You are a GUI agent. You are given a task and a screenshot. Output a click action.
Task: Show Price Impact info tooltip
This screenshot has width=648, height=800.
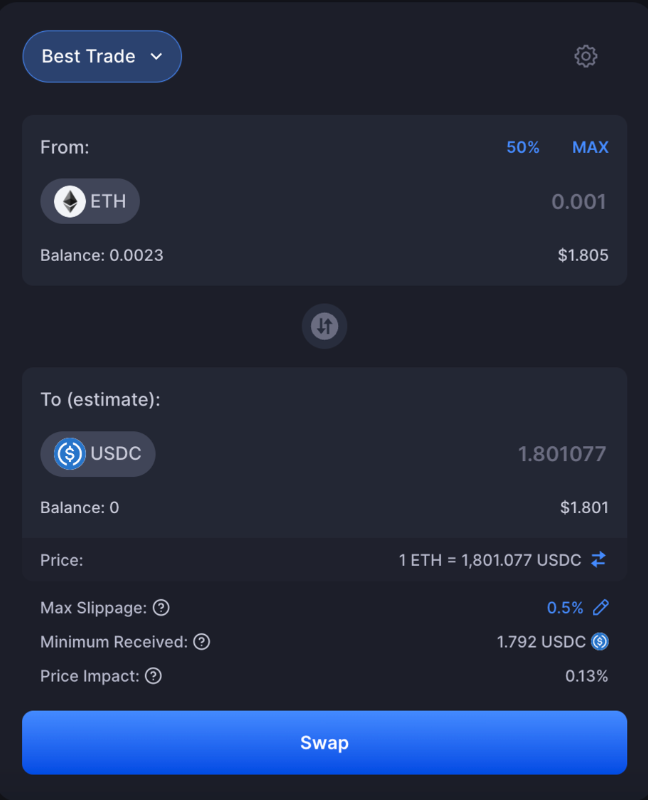(x=153, y=676)
